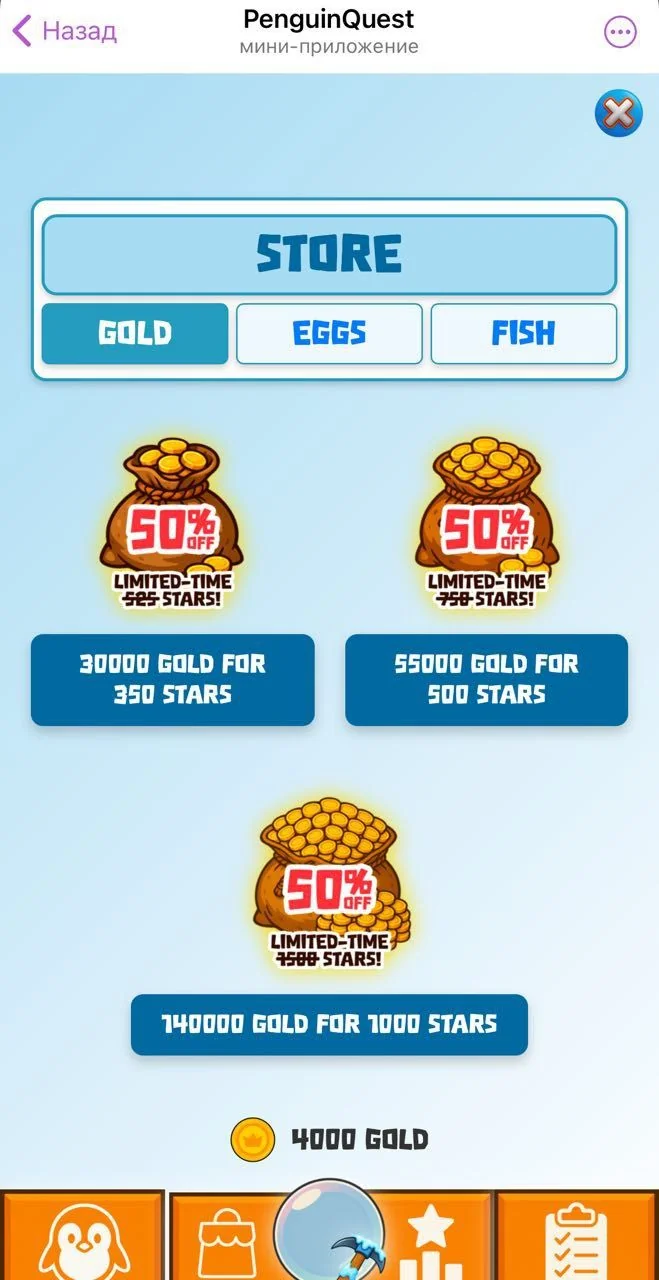Open the penguin tab in bottom bar
659x1280 pixels.
click(83, 1236)
